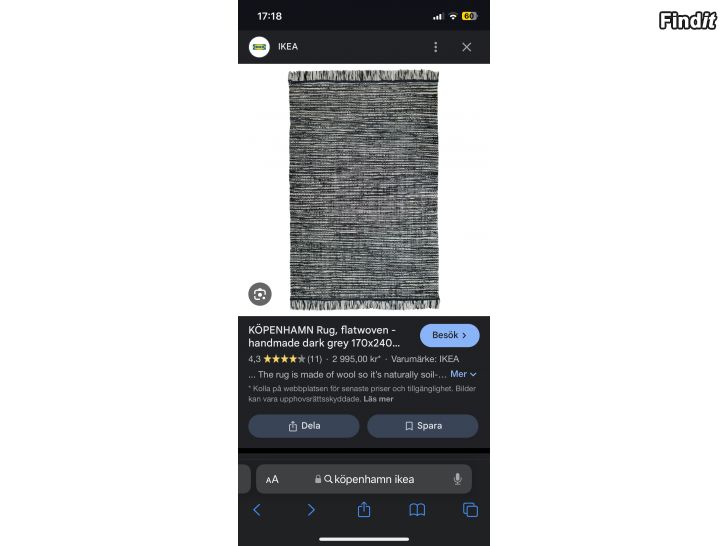Go back to the previous page
This screenshot has height=546, width=728.
(x=257, y=510)
